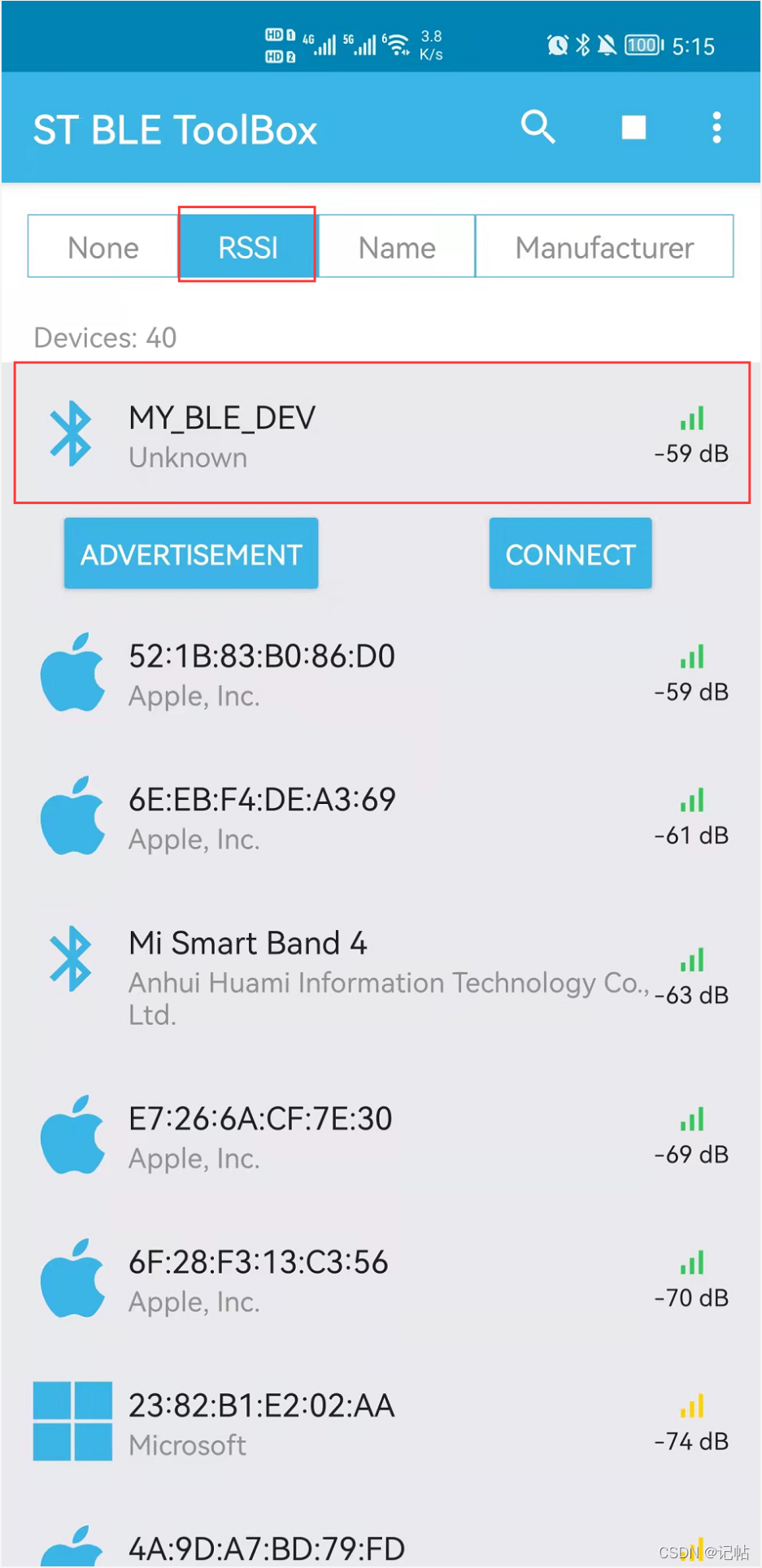
Task: Select the None sort option
Action: (103, 247)
